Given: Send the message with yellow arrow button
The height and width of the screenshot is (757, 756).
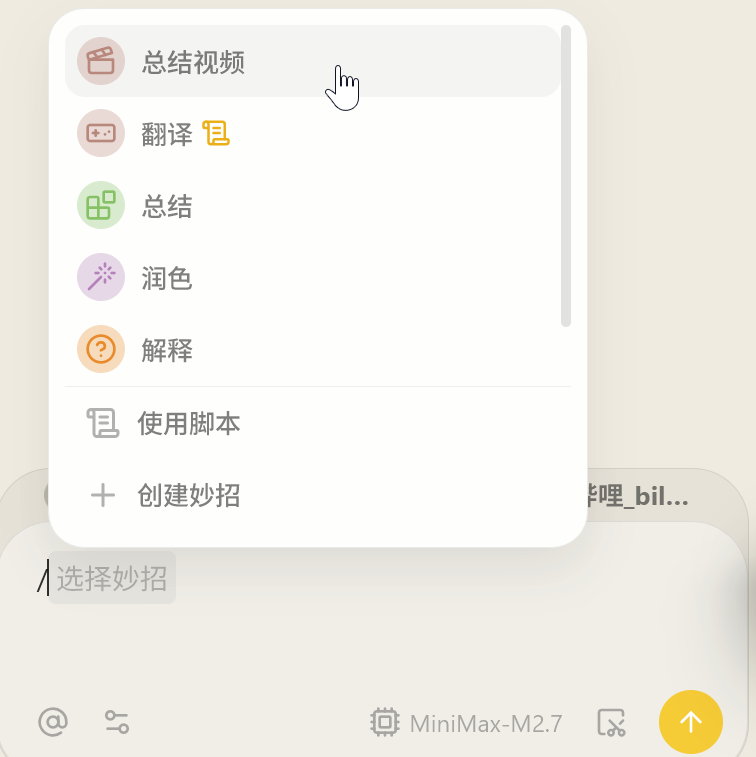Looking at the screenshot, I should [x=690, y=721].
